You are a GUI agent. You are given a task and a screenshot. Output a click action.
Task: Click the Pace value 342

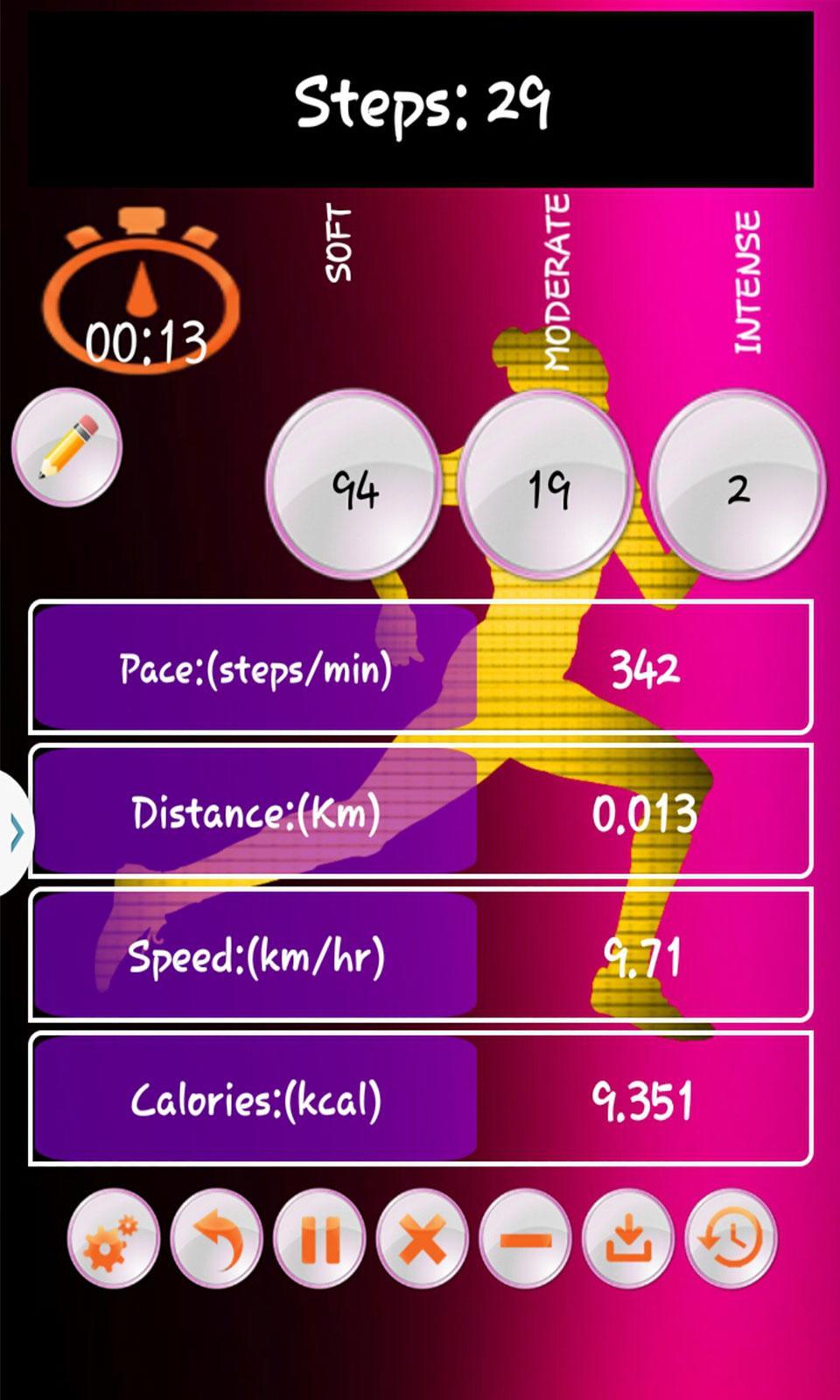(x=646, y=669)
